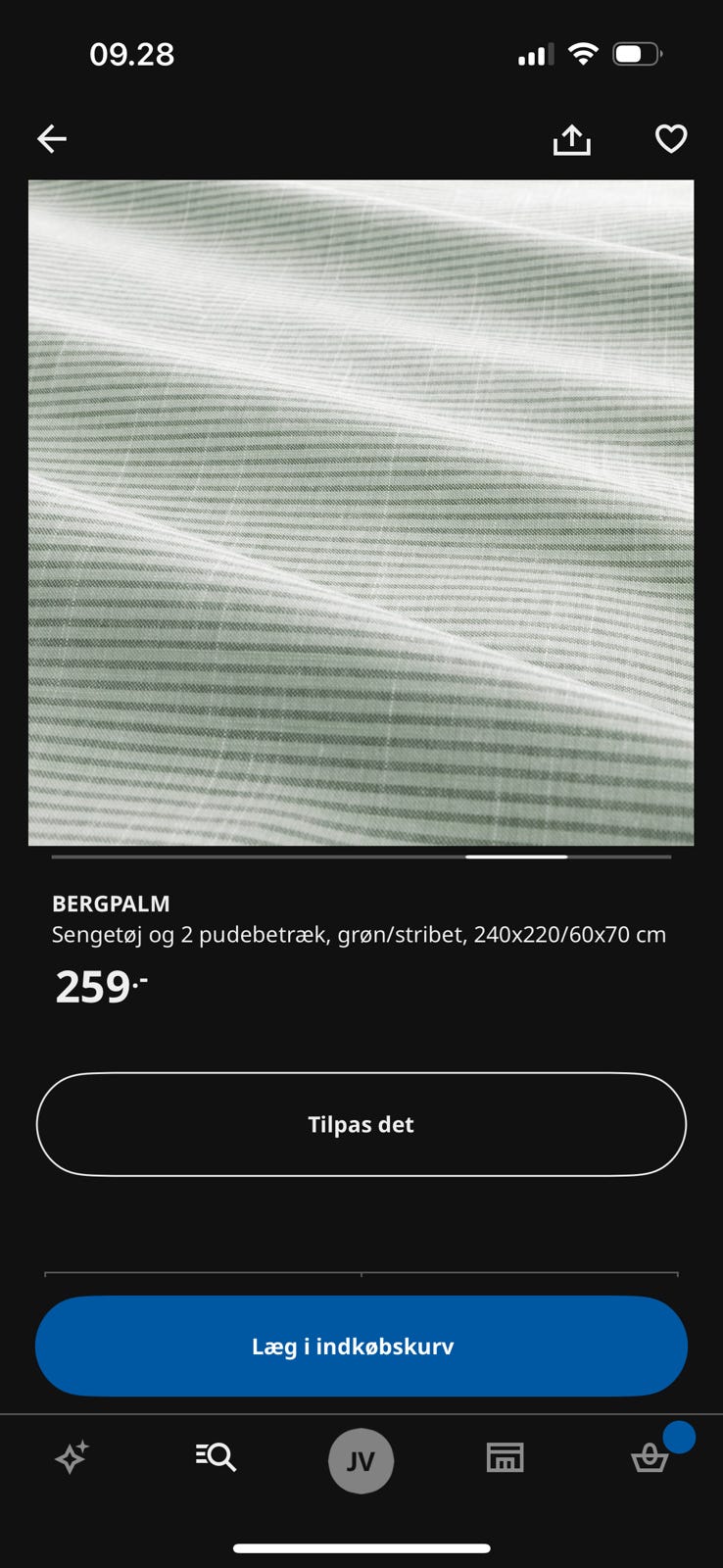
Task: Open the share options
Action: [x=572, y=138]
